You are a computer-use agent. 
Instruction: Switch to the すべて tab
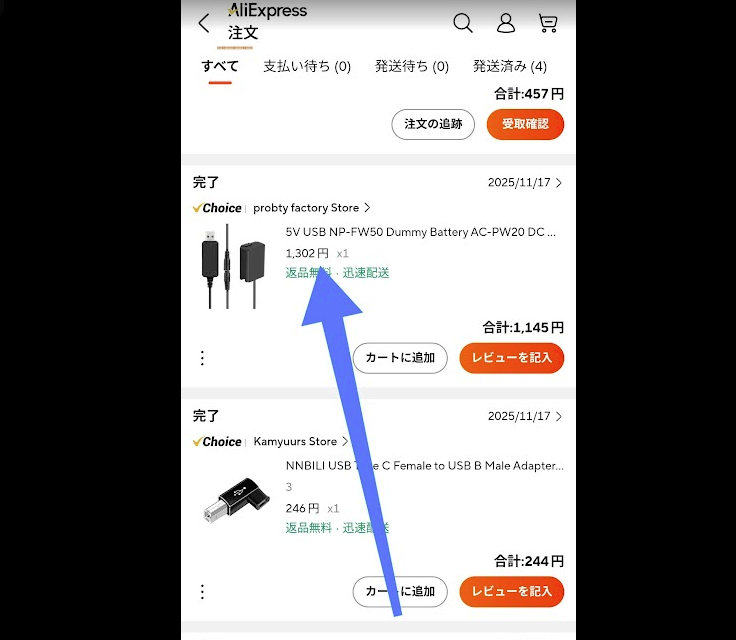point(220,67)
